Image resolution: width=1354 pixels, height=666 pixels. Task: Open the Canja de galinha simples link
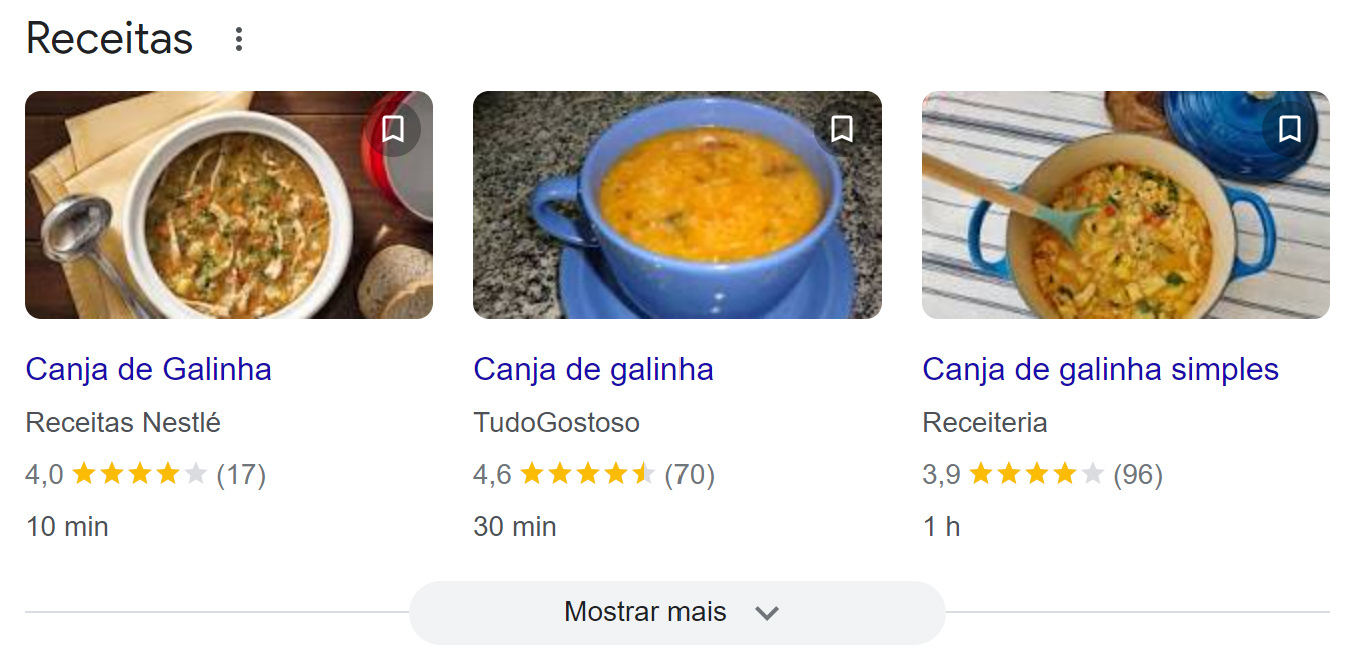tap(1100, 369)
